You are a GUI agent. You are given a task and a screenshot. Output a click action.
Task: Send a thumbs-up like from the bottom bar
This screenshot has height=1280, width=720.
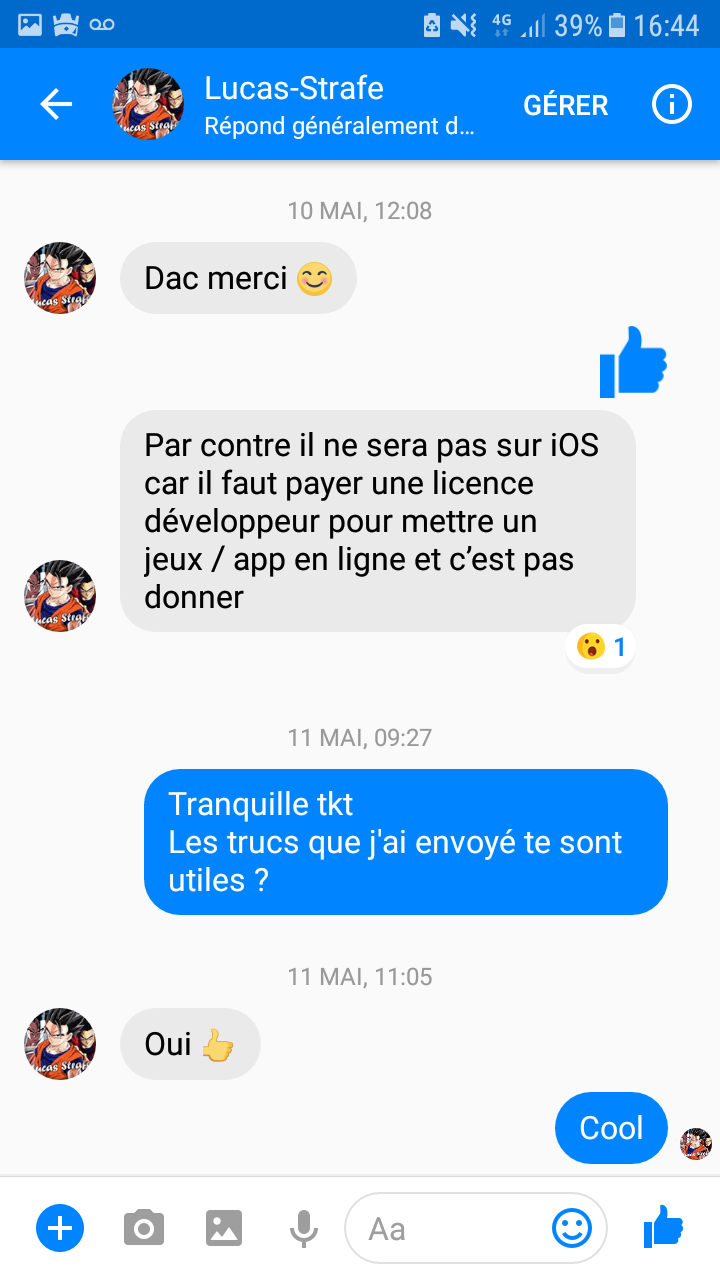(x=662, y=1227)
